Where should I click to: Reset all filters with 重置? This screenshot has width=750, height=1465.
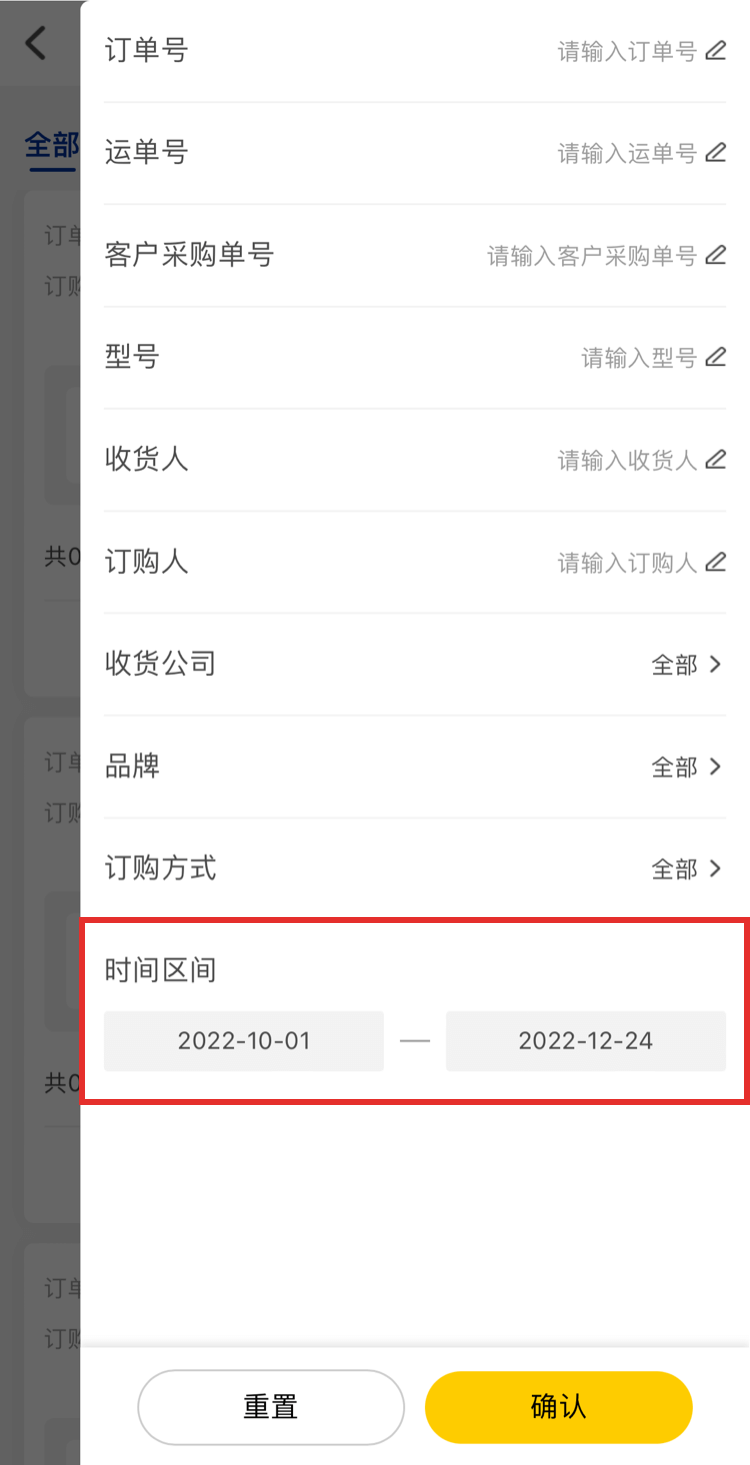pos(271,1407)
